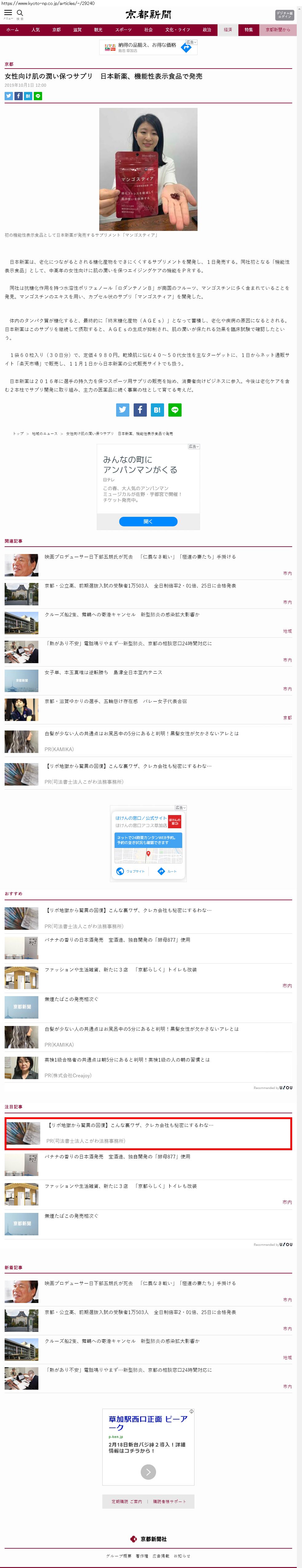Image resolution: width=302 pixels, height=1568 pixels.
Task: Select the スポーツ navigation tab
Action: click(123, 30)
